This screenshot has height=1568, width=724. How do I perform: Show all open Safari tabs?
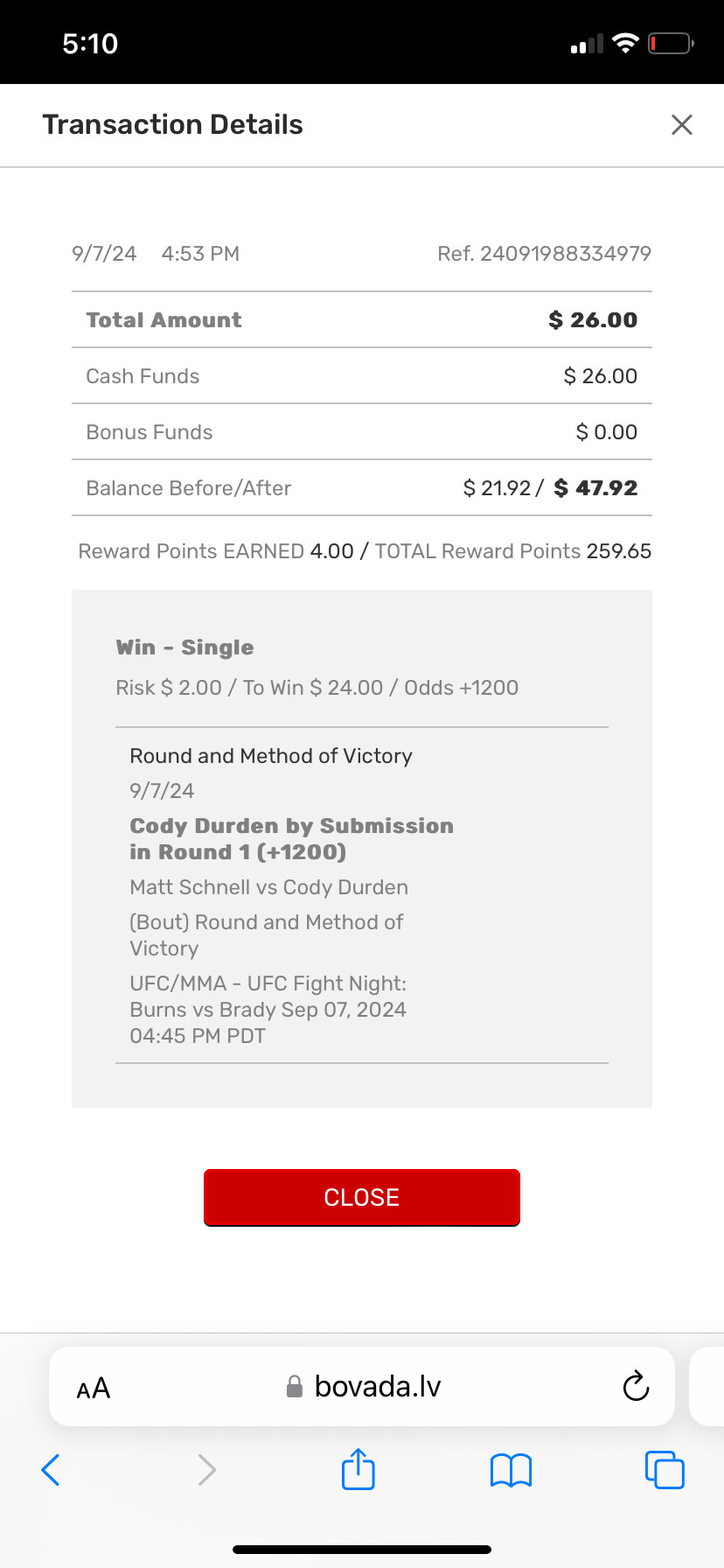pyautogui.click(x=665, y=1470)
